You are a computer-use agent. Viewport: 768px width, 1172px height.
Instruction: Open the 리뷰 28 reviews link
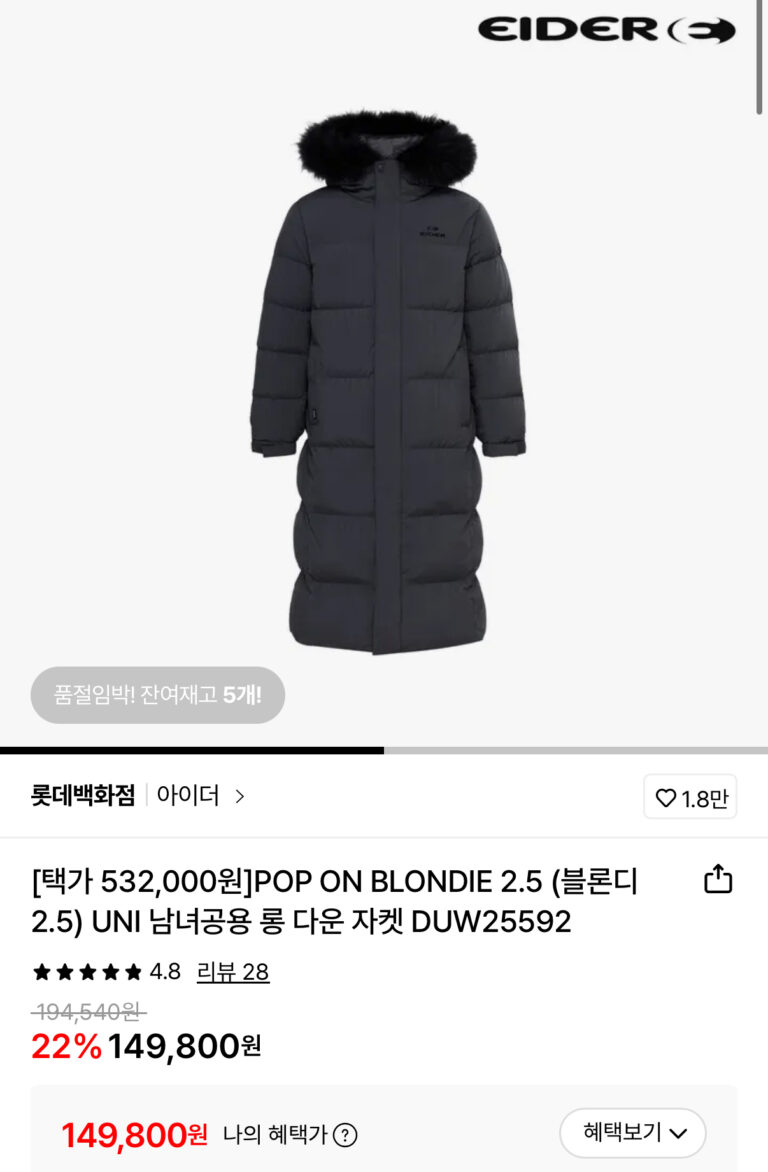(233, 972)
